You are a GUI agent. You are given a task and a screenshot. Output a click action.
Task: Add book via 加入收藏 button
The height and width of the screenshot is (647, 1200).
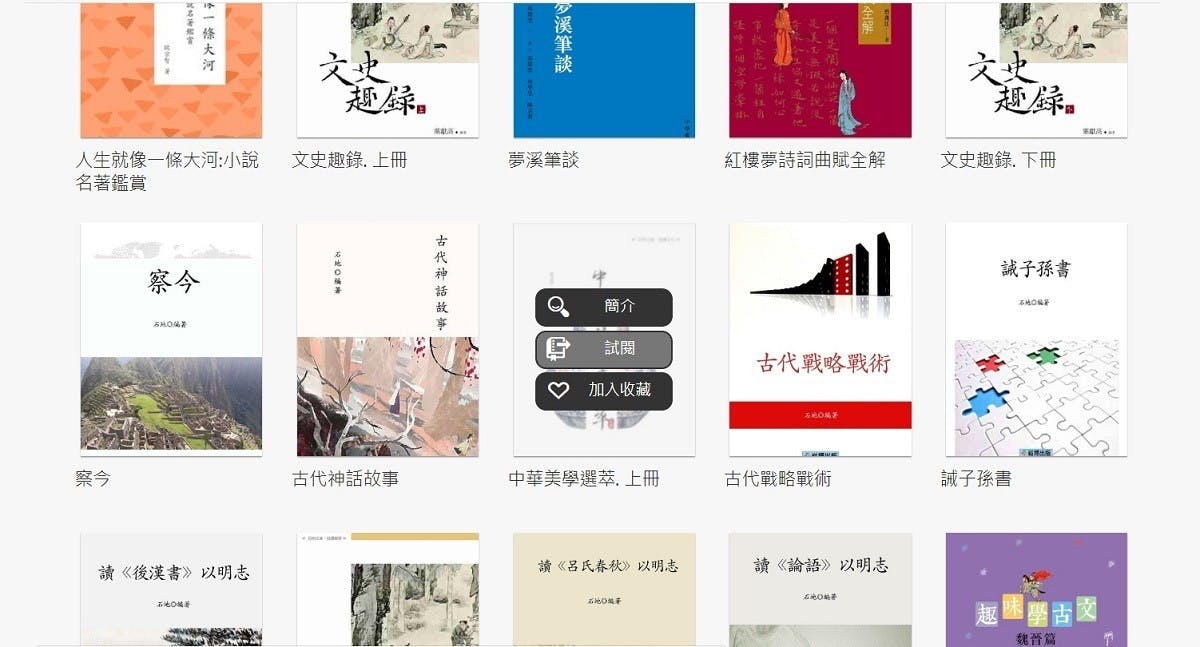tap(603, 390)
